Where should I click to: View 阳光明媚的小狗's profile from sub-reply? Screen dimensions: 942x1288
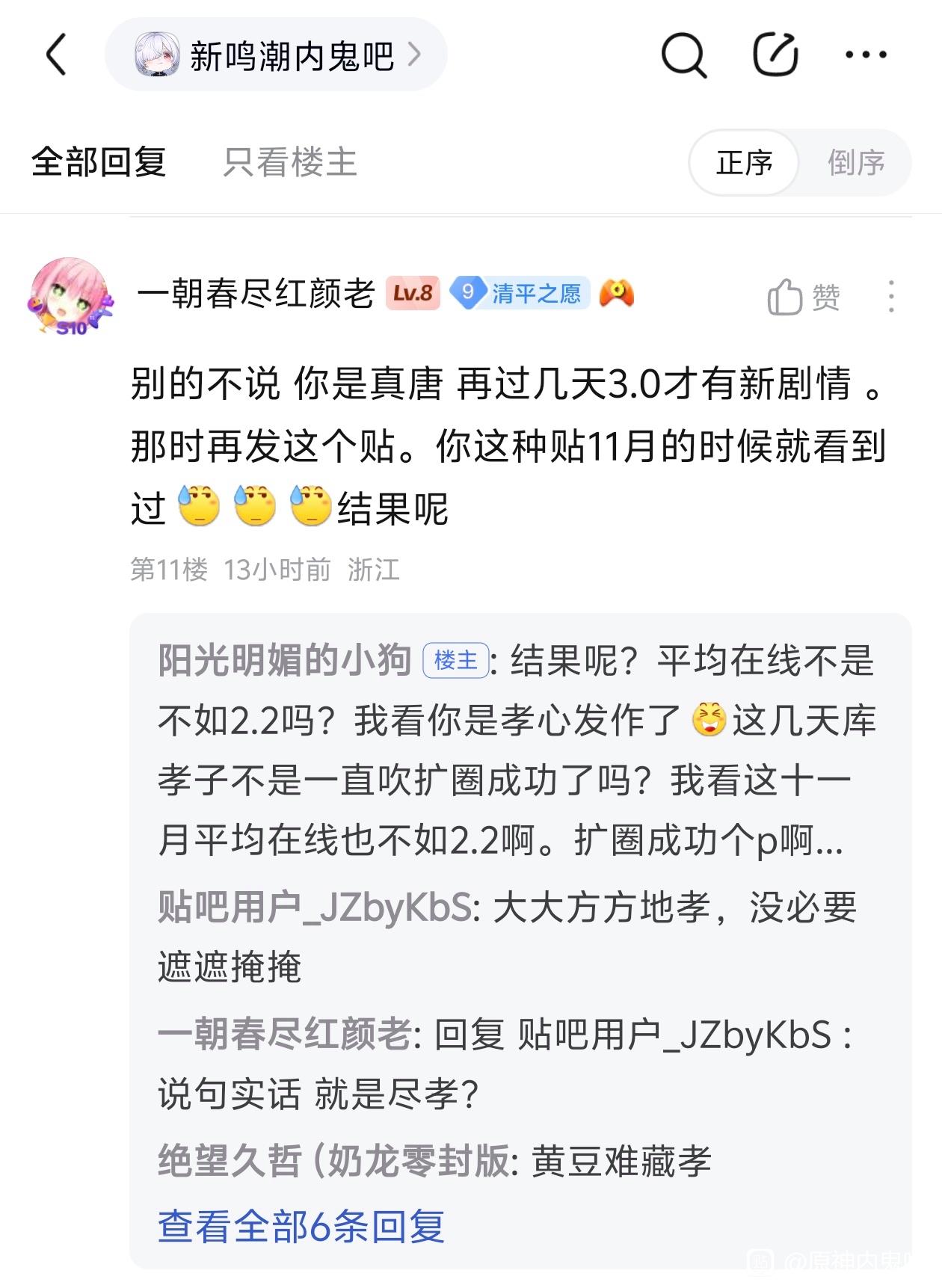284,661
